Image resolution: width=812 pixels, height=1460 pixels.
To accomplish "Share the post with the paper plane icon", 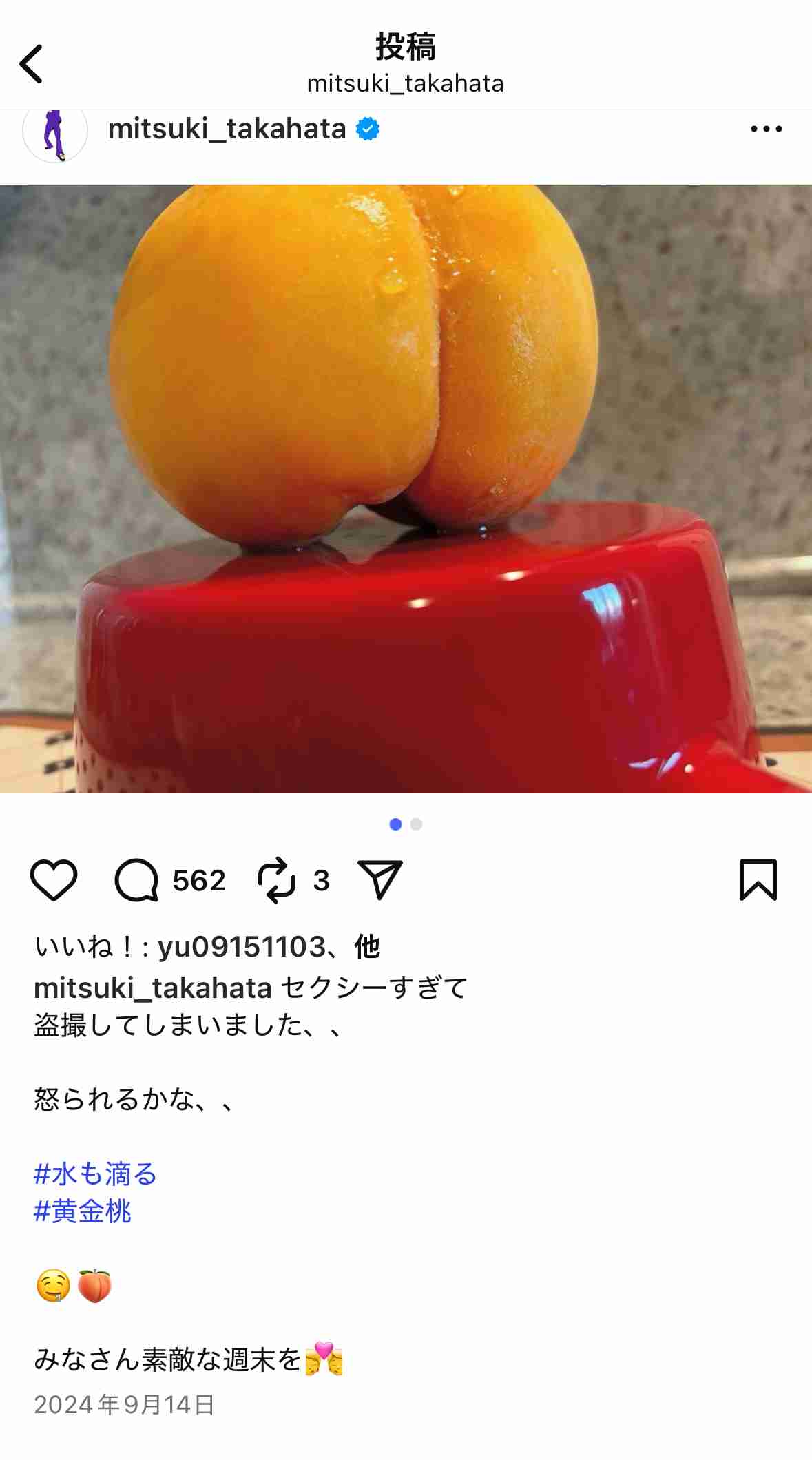I will (381, 878).
